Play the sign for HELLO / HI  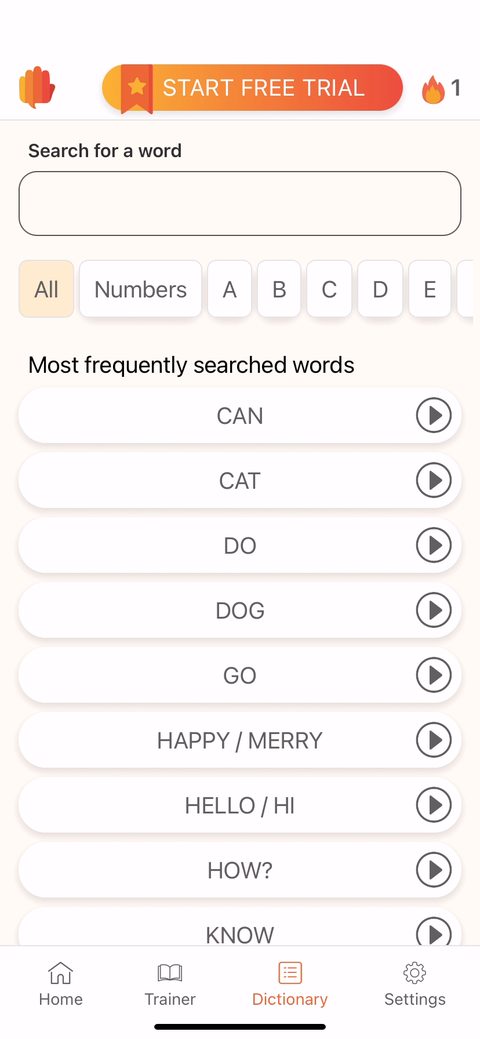(x=434, y=806)
